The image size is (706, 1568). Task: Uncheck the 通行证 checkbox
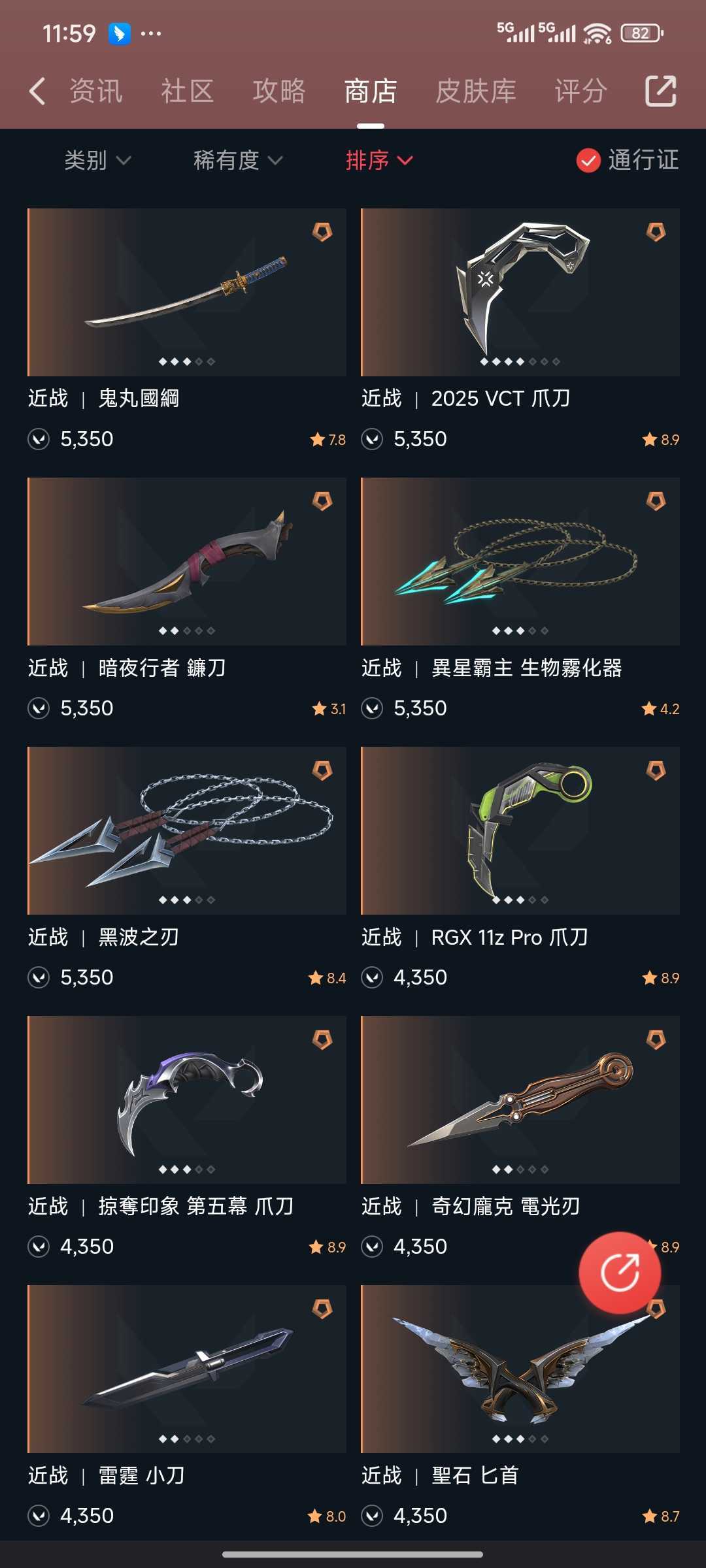click(588, 160)
